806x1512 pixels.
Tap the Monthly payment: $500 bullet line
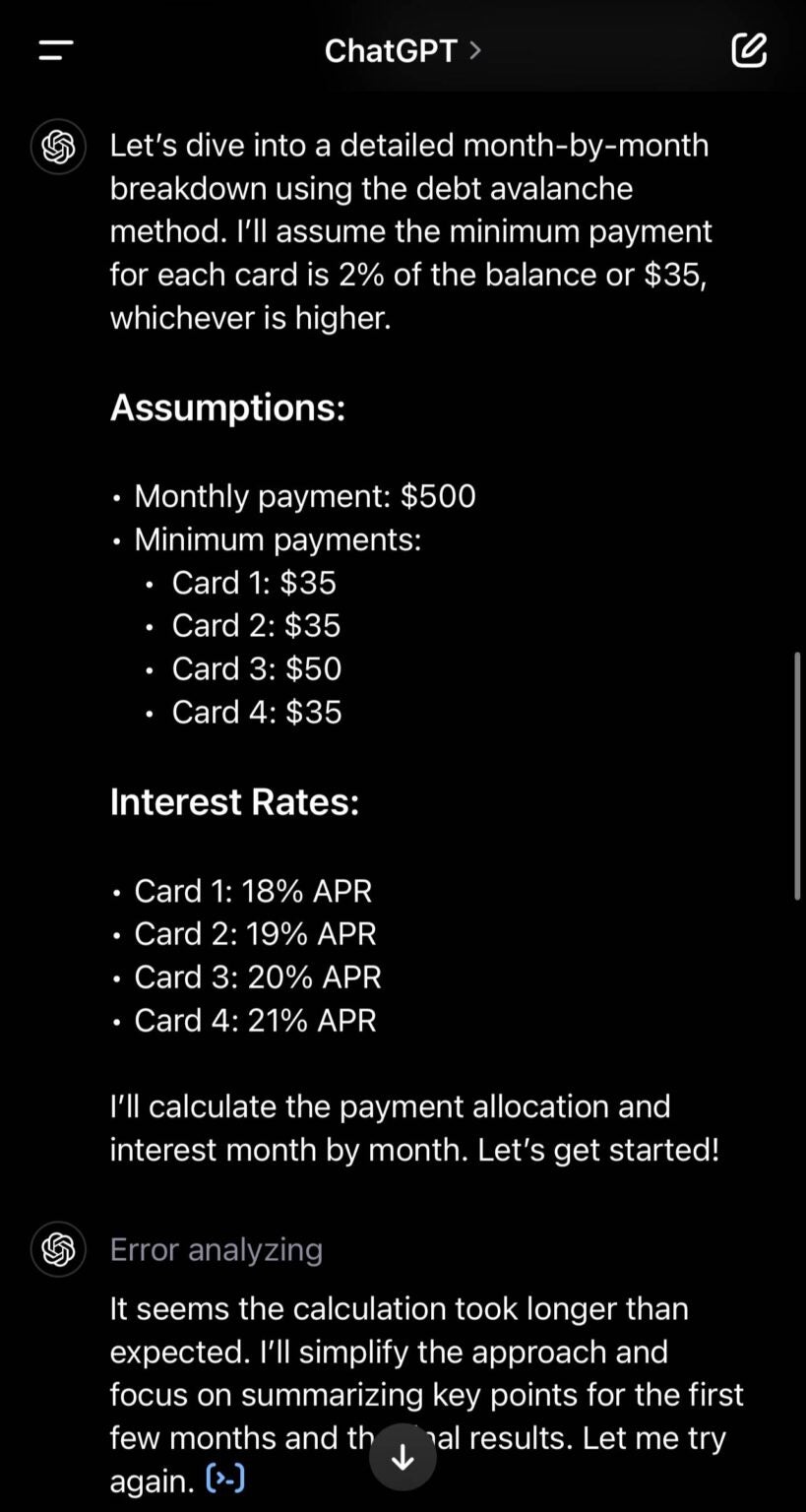point(304,496)
